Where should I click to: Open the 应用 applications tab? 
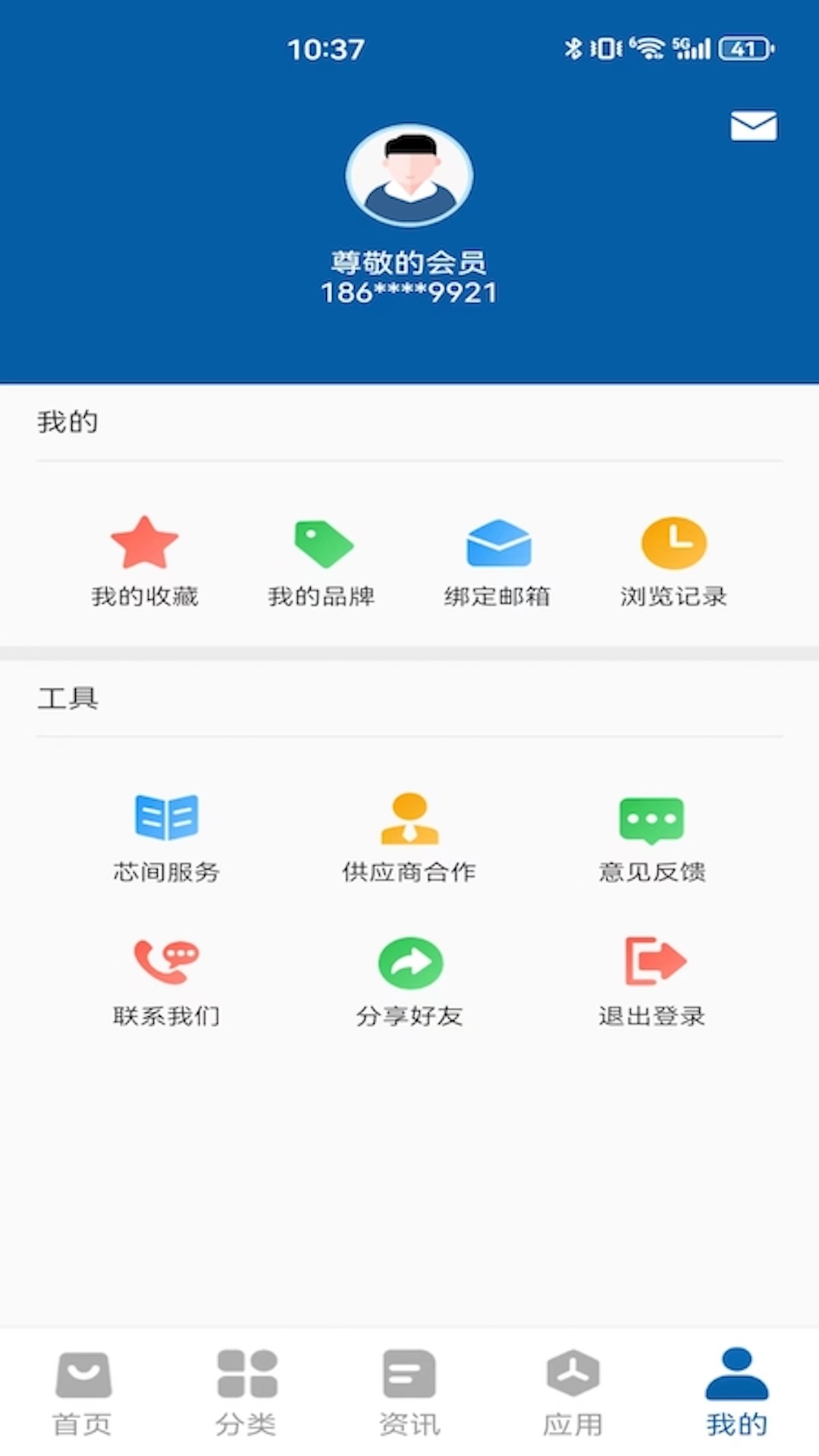[574, 1395]
